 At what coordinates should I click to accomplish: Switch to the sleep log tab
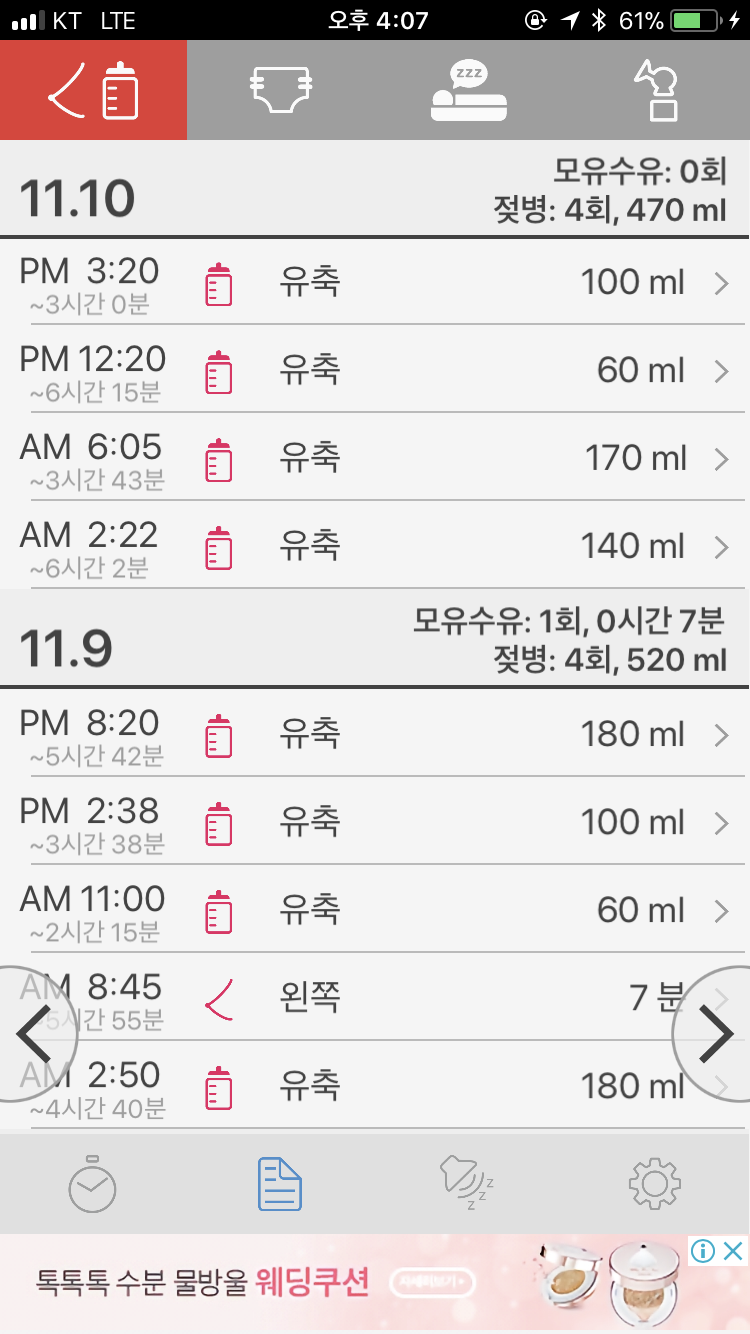pyautogui.click(x=468, y=90)
